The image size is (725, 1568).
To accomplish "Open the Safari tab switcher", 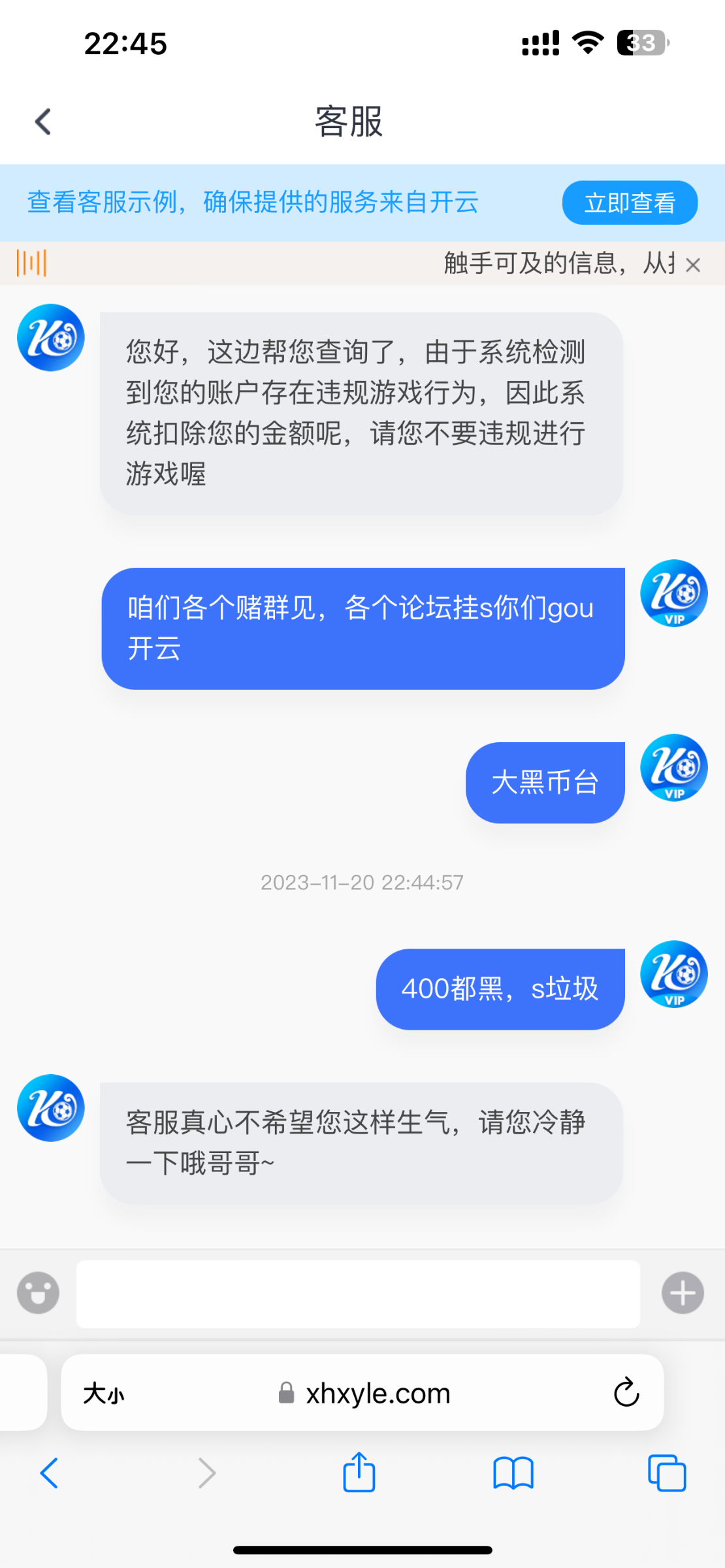I will (666, 1473).
